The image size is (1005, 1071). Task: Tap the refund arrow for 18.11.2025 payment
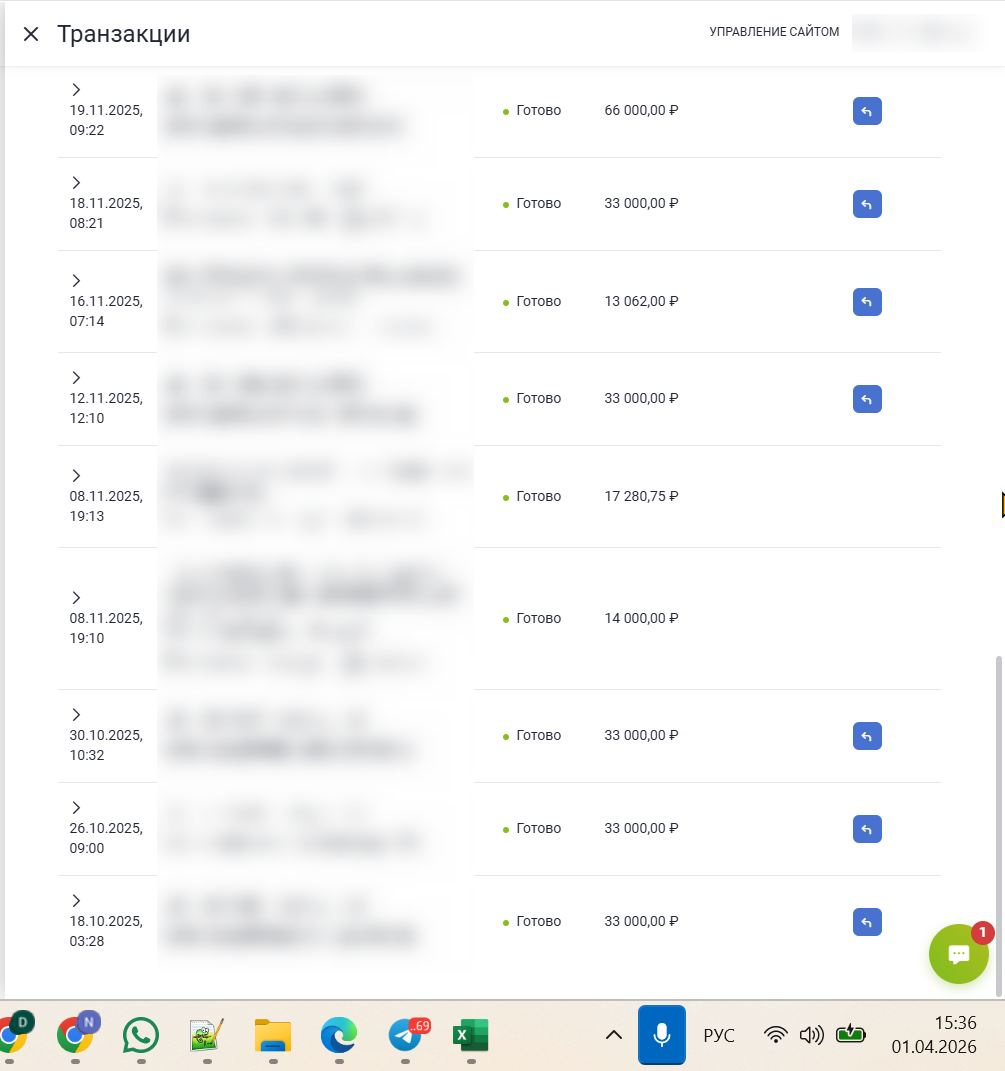coord(867,204)
